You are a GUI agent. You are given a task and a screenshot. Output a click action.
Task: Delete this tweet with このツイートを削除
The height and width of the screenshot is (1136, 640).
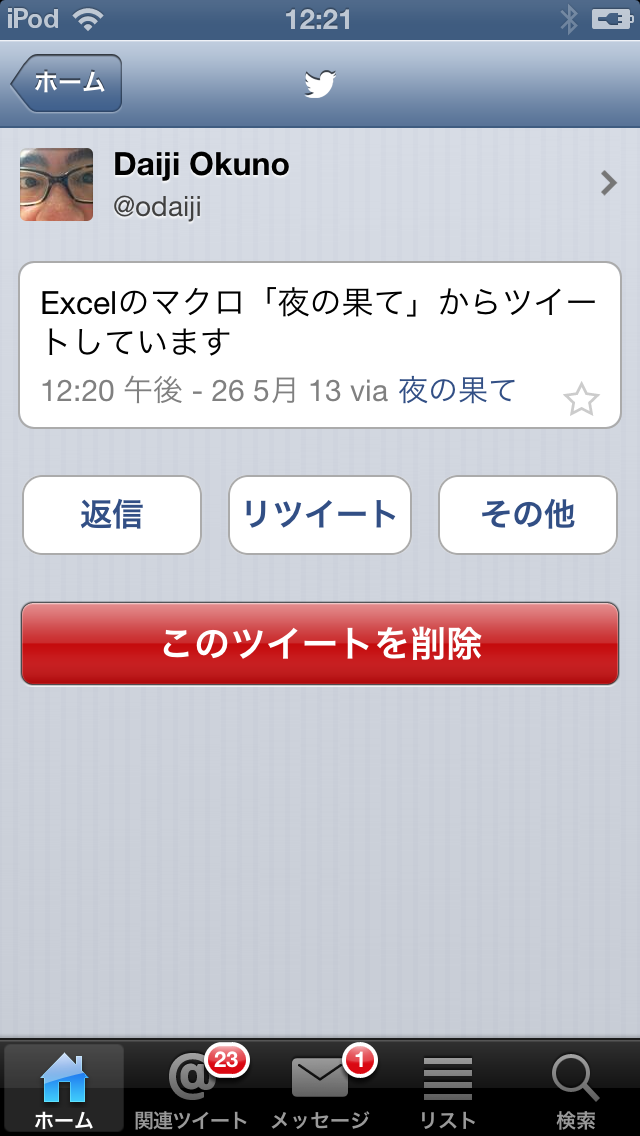click(320, 643)
